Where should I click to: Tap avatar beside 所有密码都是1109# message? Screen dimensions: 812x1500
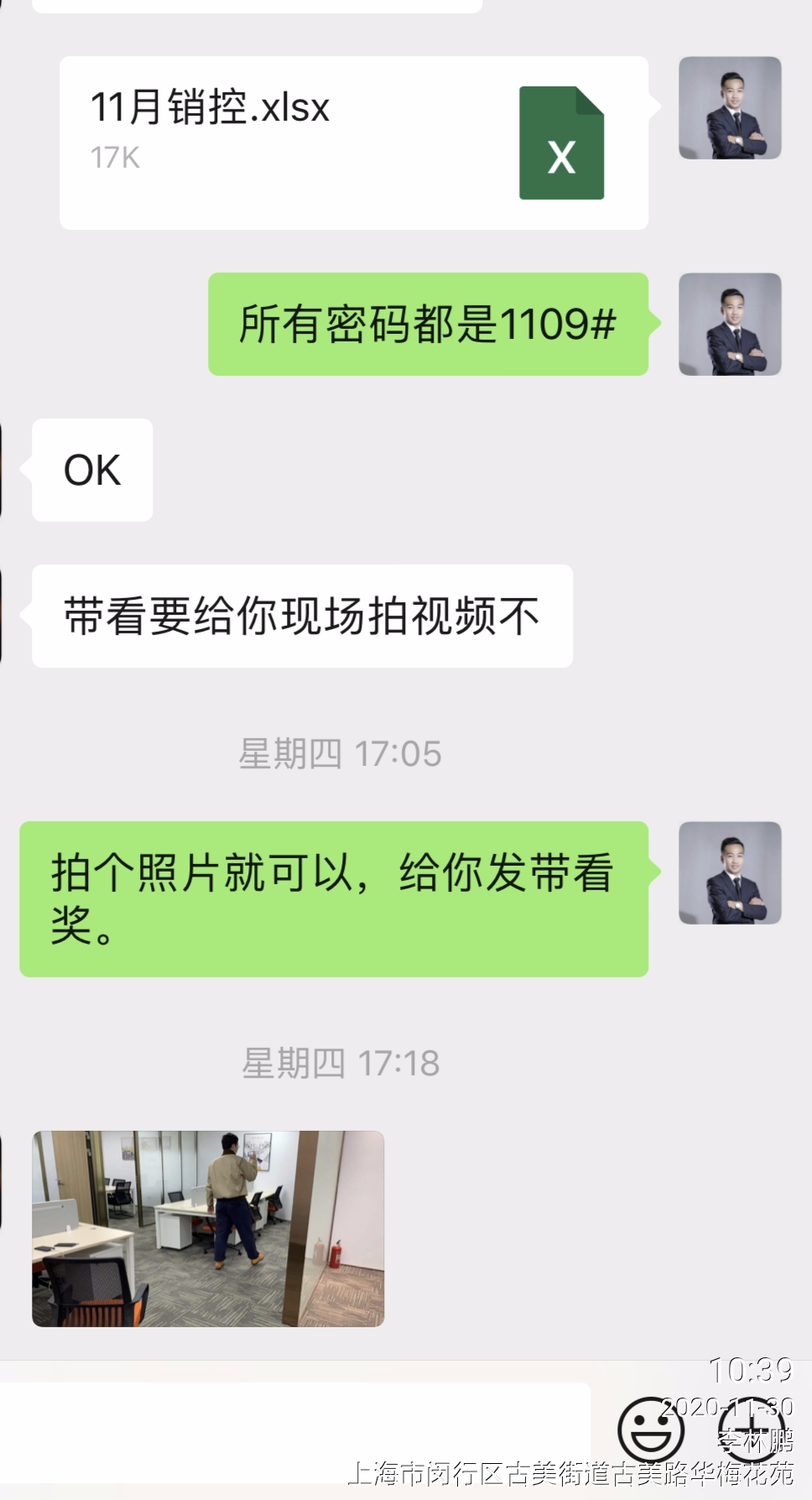pyautogui.click(x=730, y=324)
